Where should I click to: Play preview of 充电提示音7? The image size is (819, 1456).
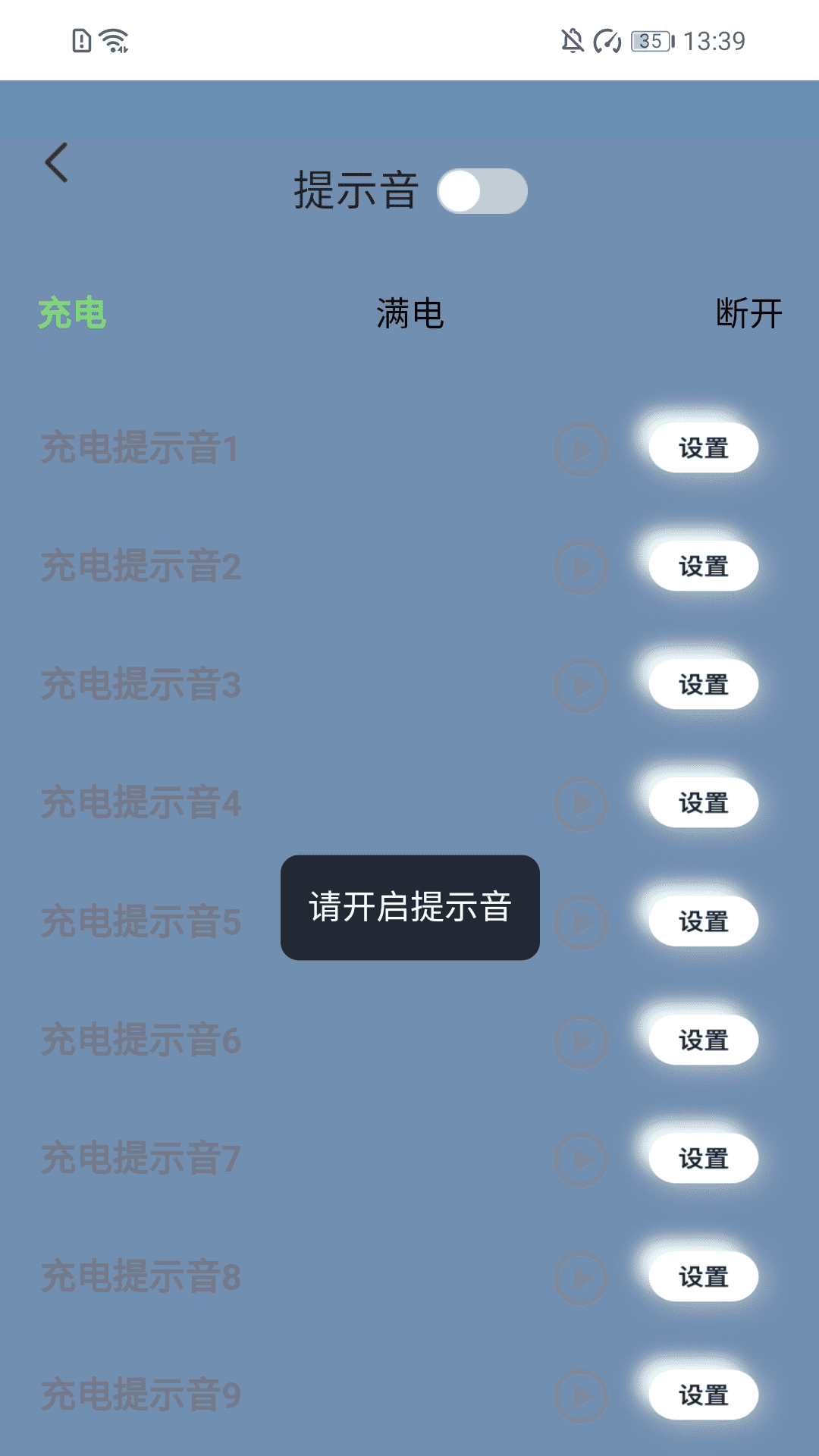[x=580, y=1158]
